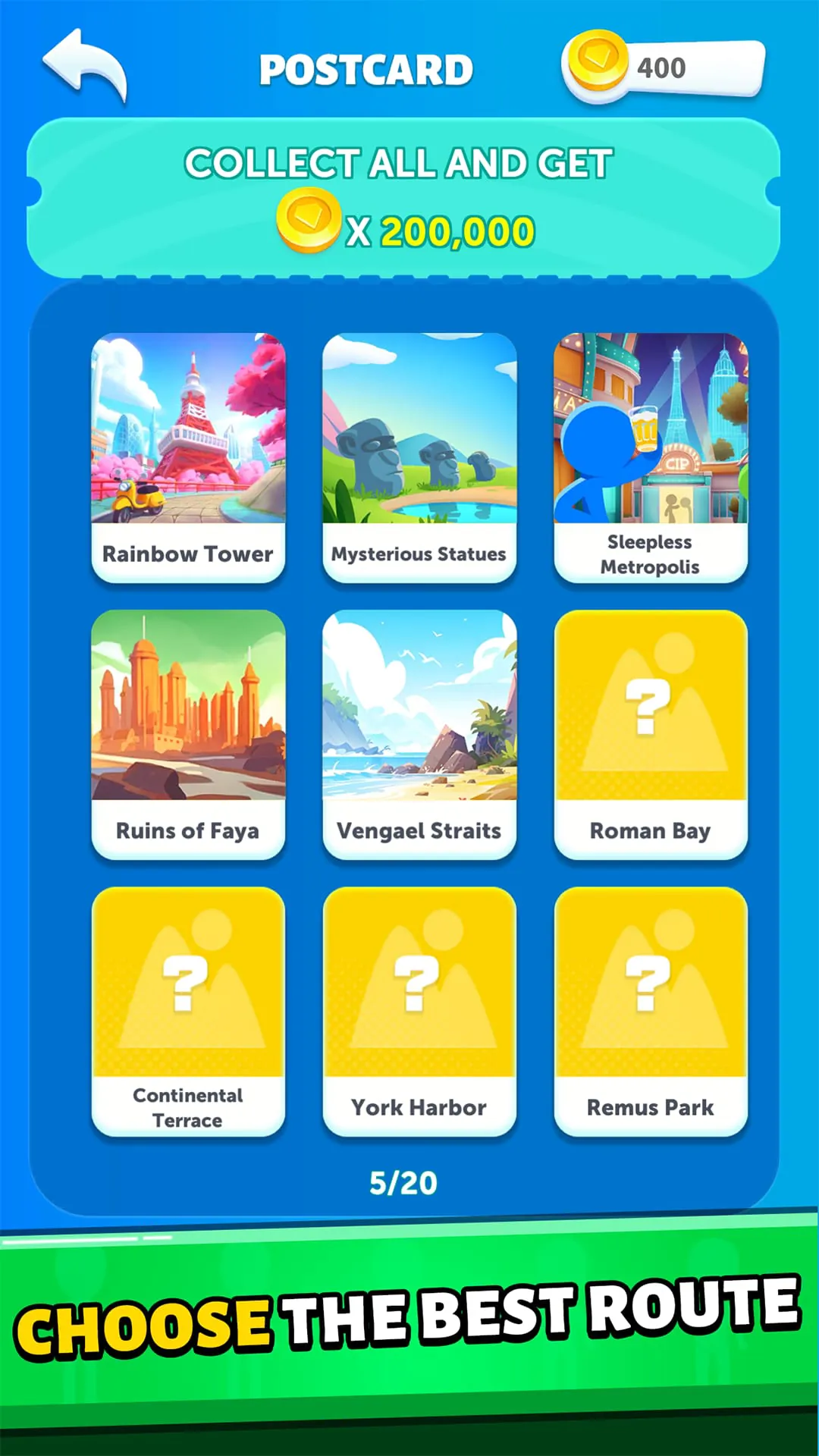This screenshot has height=1456, width=819.
Task: Open the Vengael Straits postcard
Action: pyautogui.click(x=419, y=733)
